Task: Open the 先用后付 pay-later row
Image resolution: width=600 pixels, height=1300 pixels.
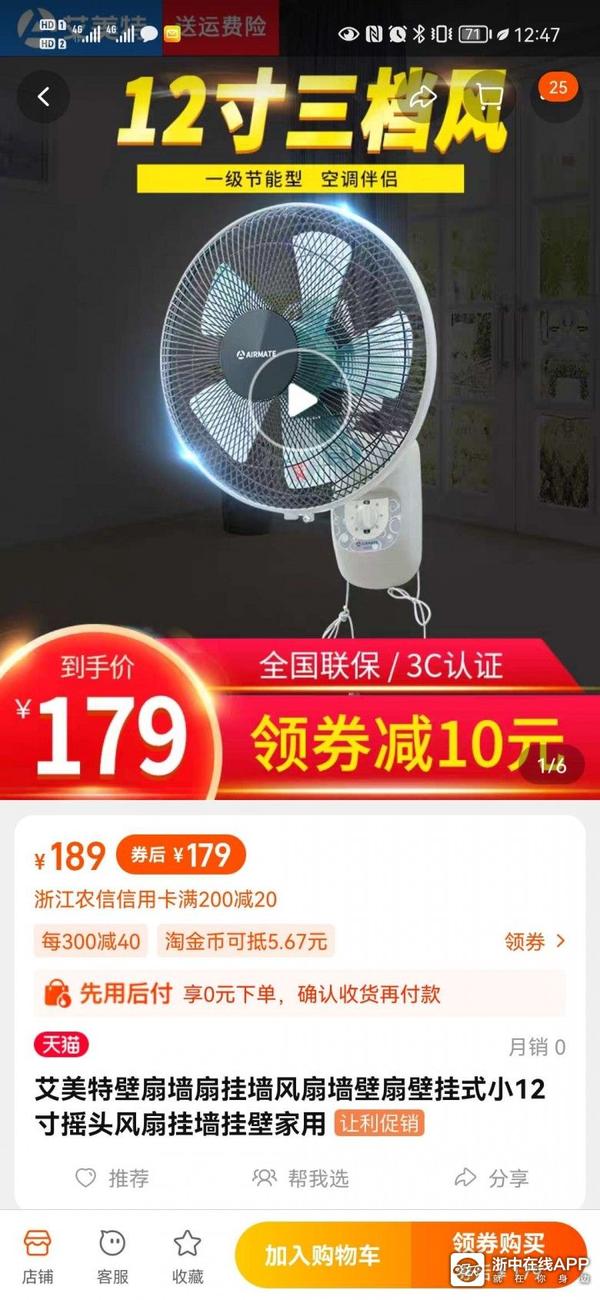Action: point(300,993)
